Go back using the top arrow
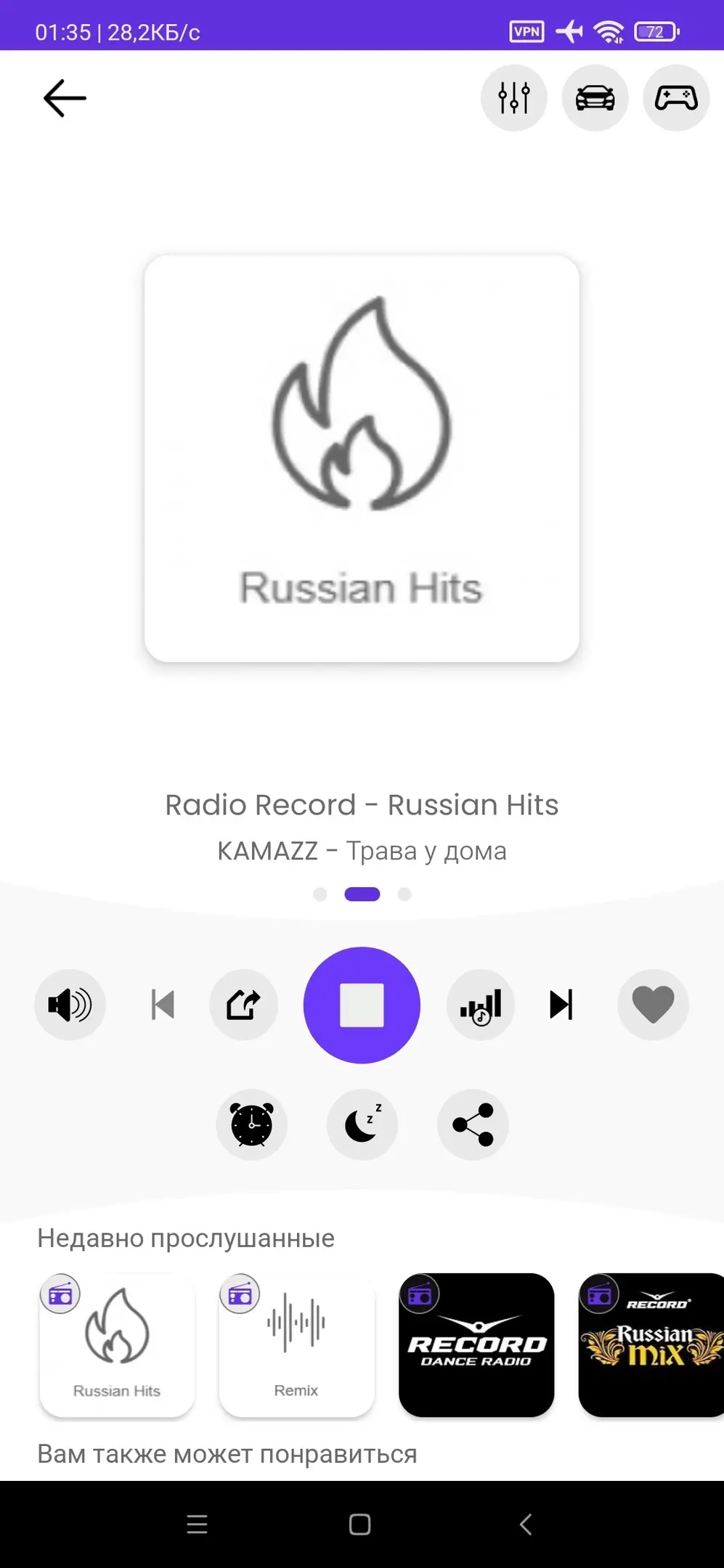724x1568 pixels. 65,98
